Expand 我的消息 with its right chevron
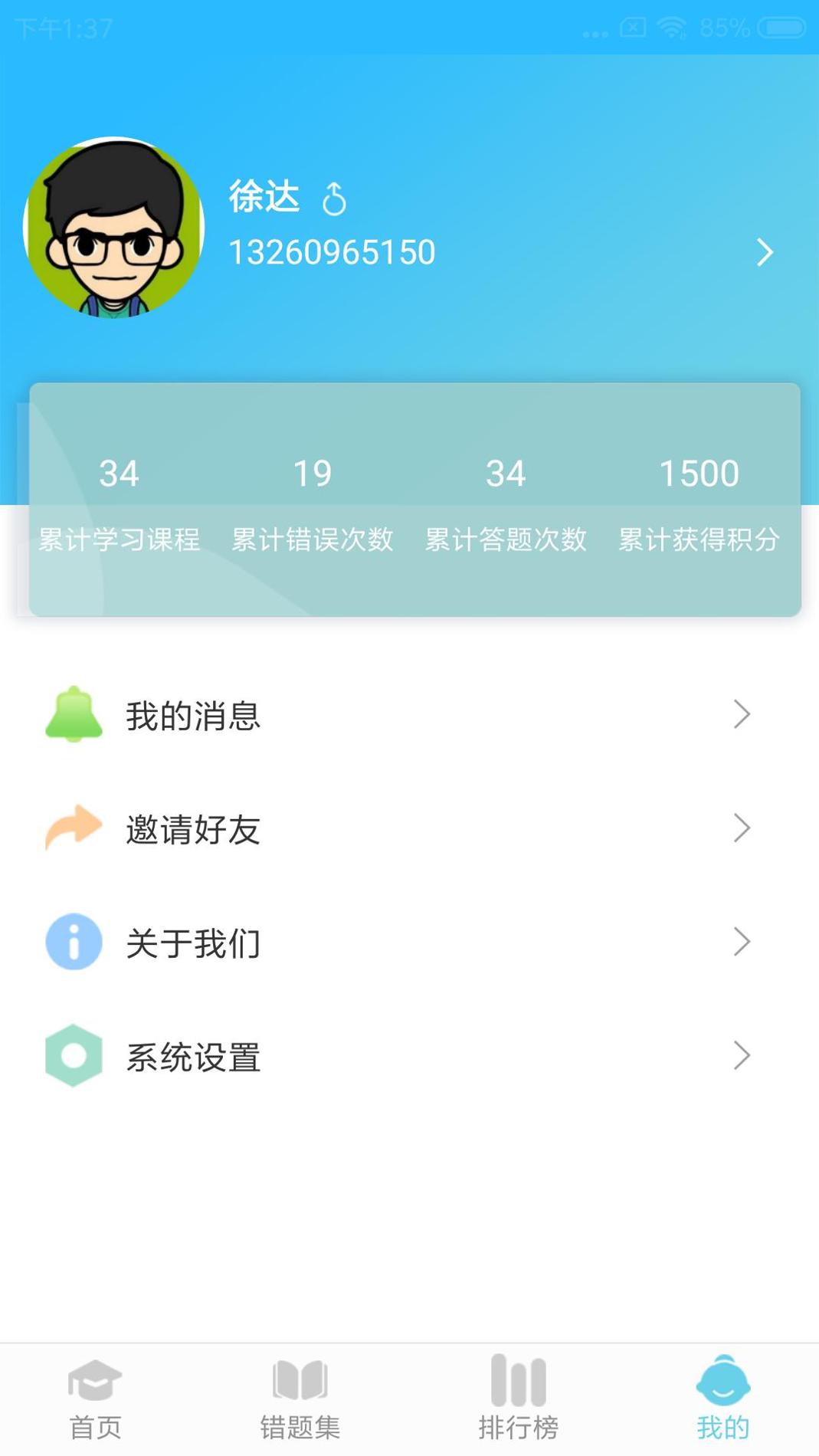This screenshot has height=1456, width=819. click(x=742, y=715)
